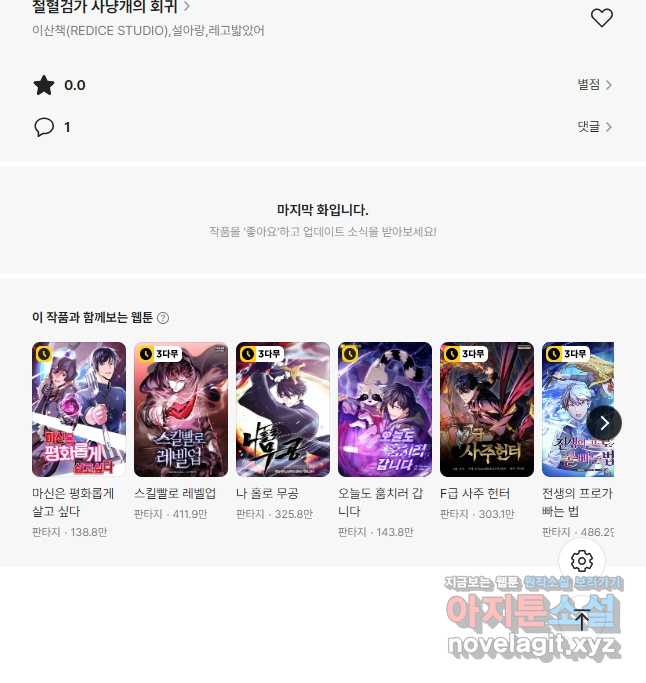Open 스킬빨로 레벨업 webtoon
Image resolution: width=646 pixels, height=683 pixels.
(x=181, y=409)
